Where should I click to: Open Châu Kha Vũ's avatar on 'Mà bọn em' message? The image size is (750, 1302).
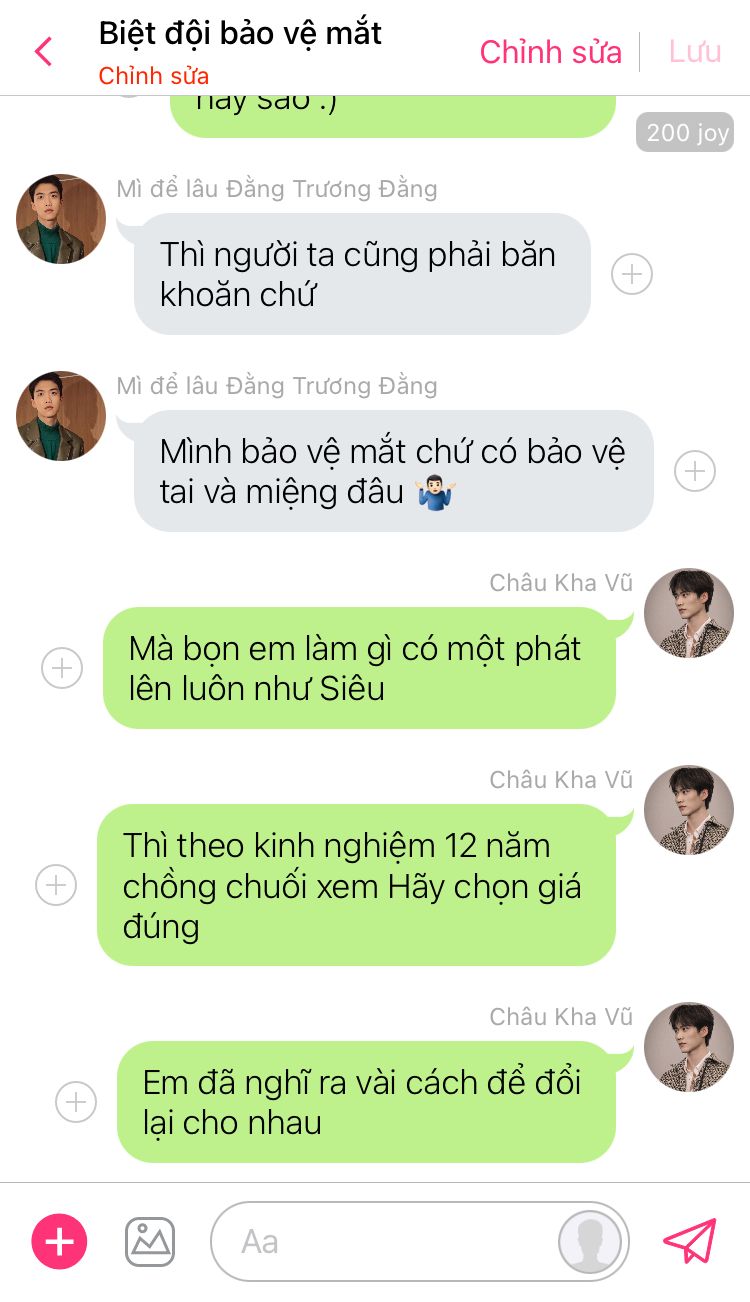pos(689,613)
